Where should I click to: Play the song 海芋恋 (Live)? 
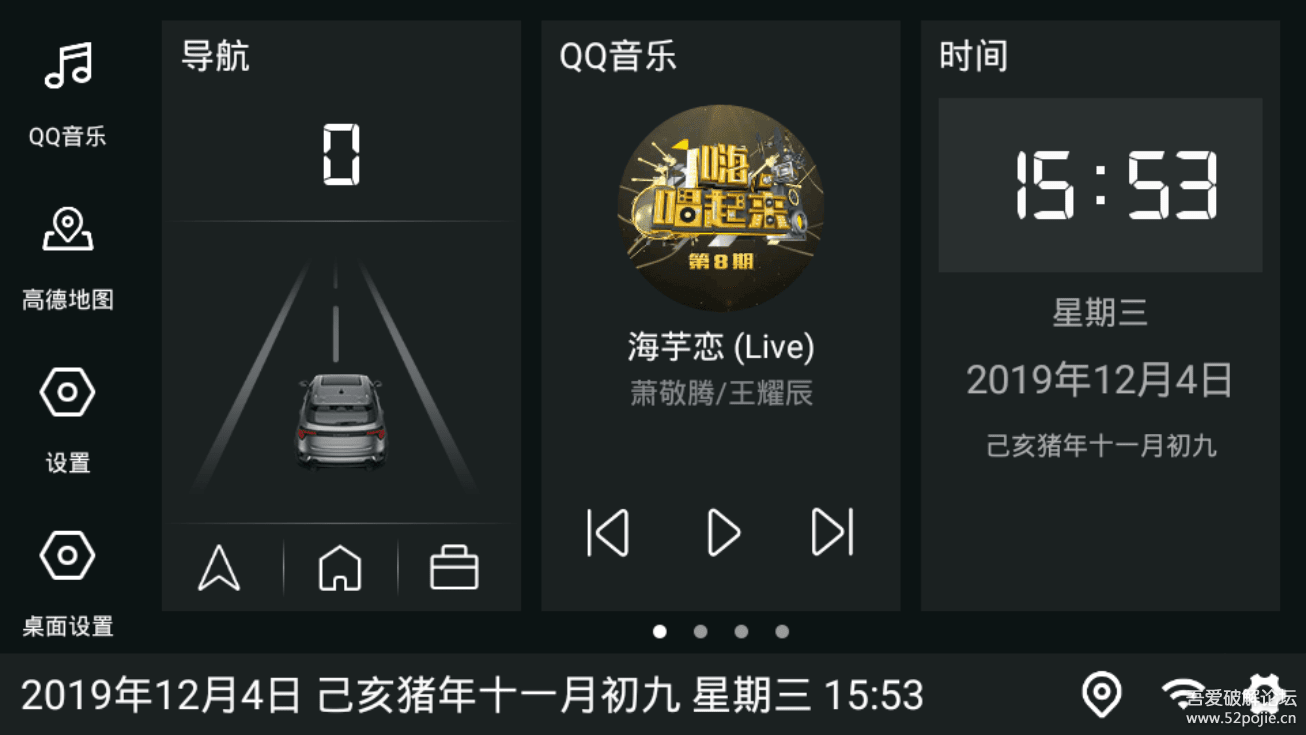click(x=722, y=532)
